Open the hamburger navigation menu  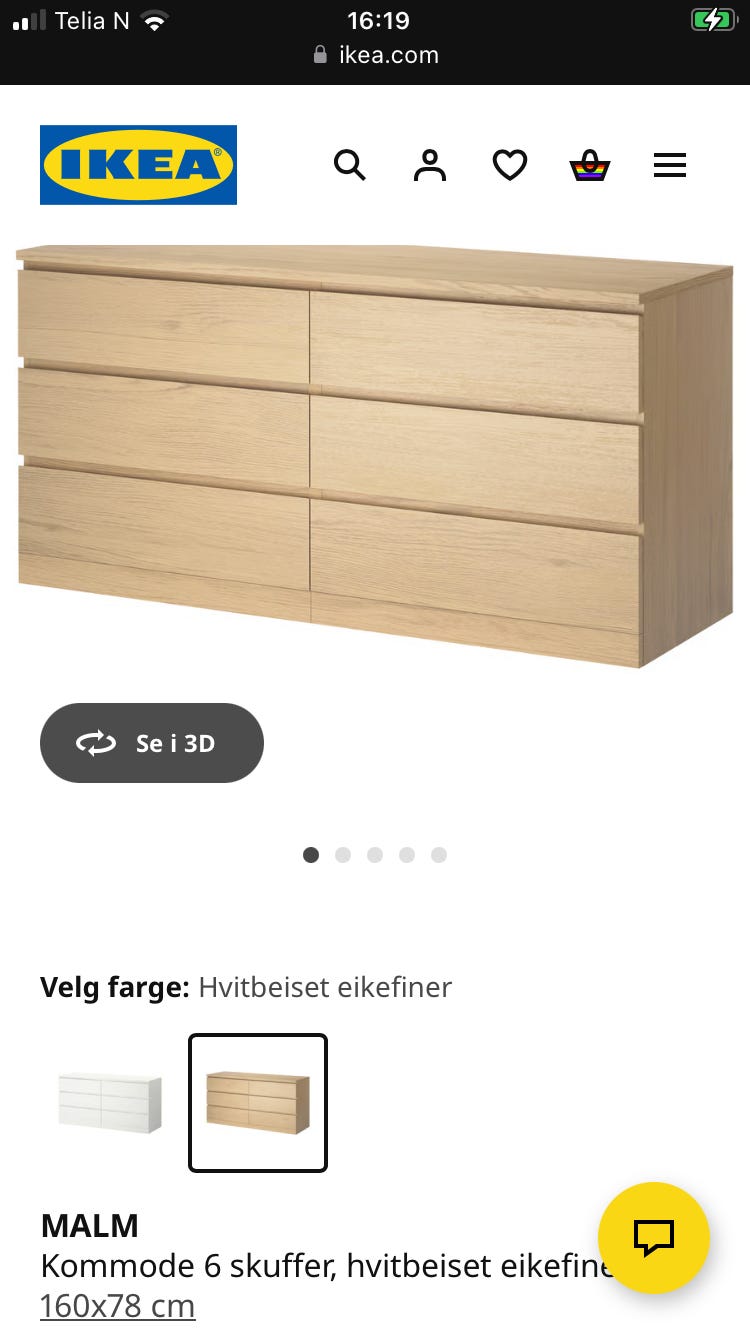(x=669, y=165)
